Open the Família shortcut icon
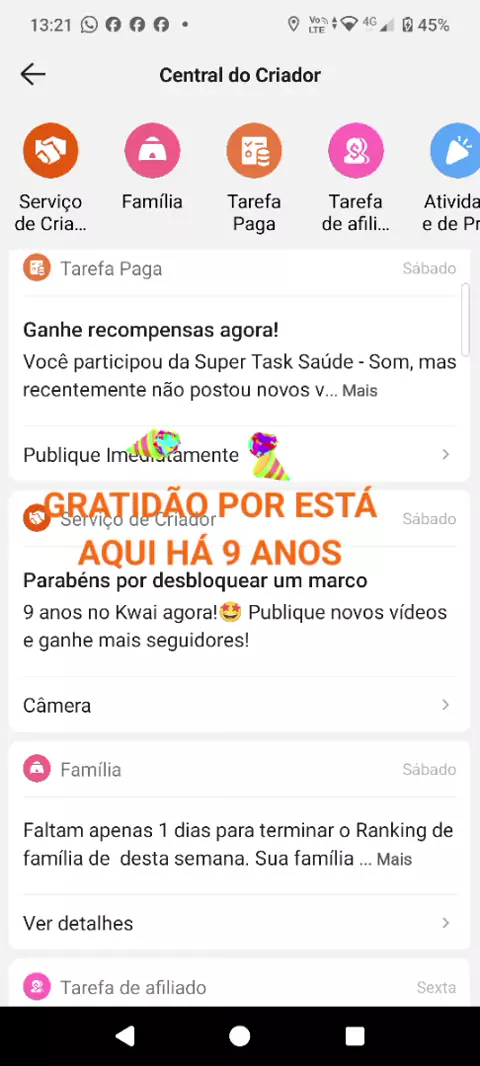The width and height of the screenshot is (480, 1066). 152,150
